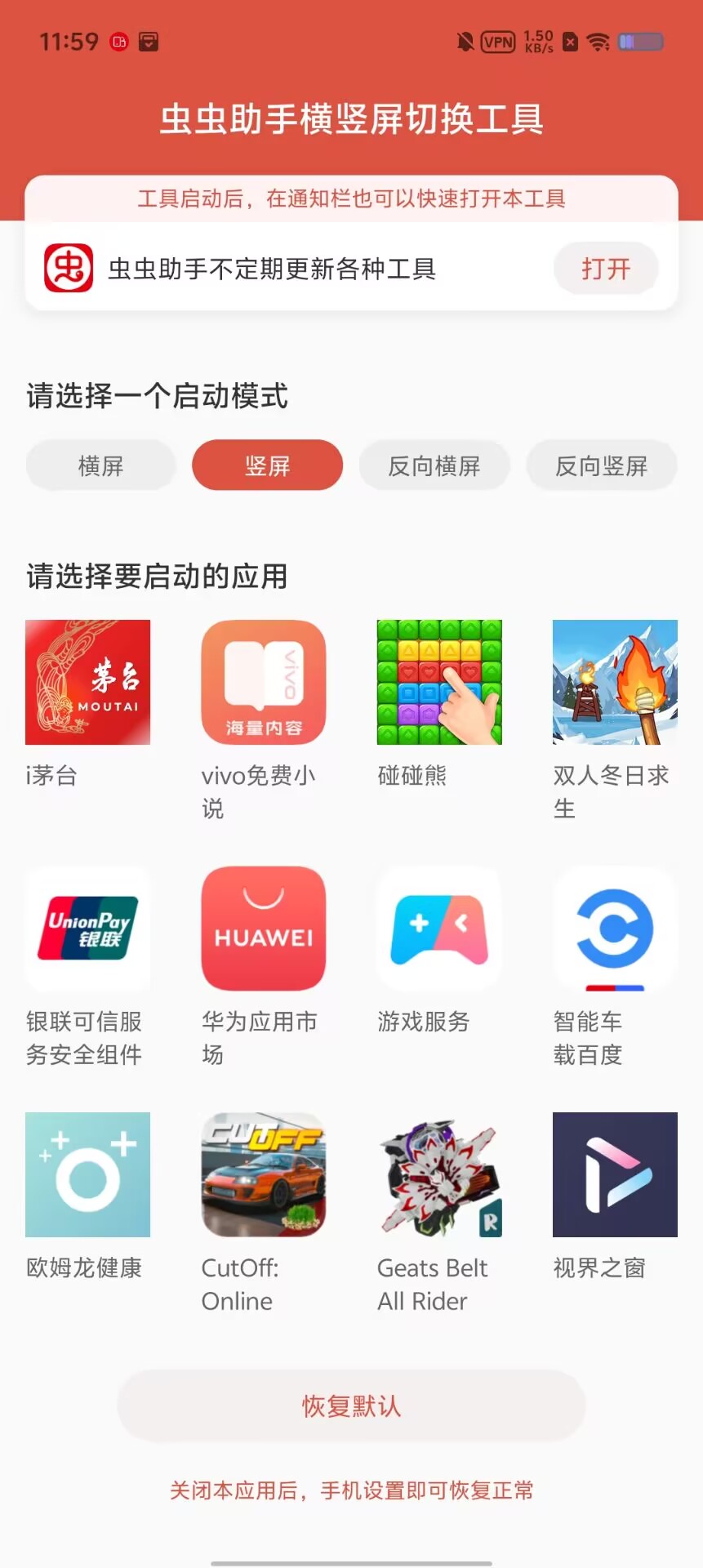
Task: Switch to 反向竖屏 mode
Action: [601, 465]
